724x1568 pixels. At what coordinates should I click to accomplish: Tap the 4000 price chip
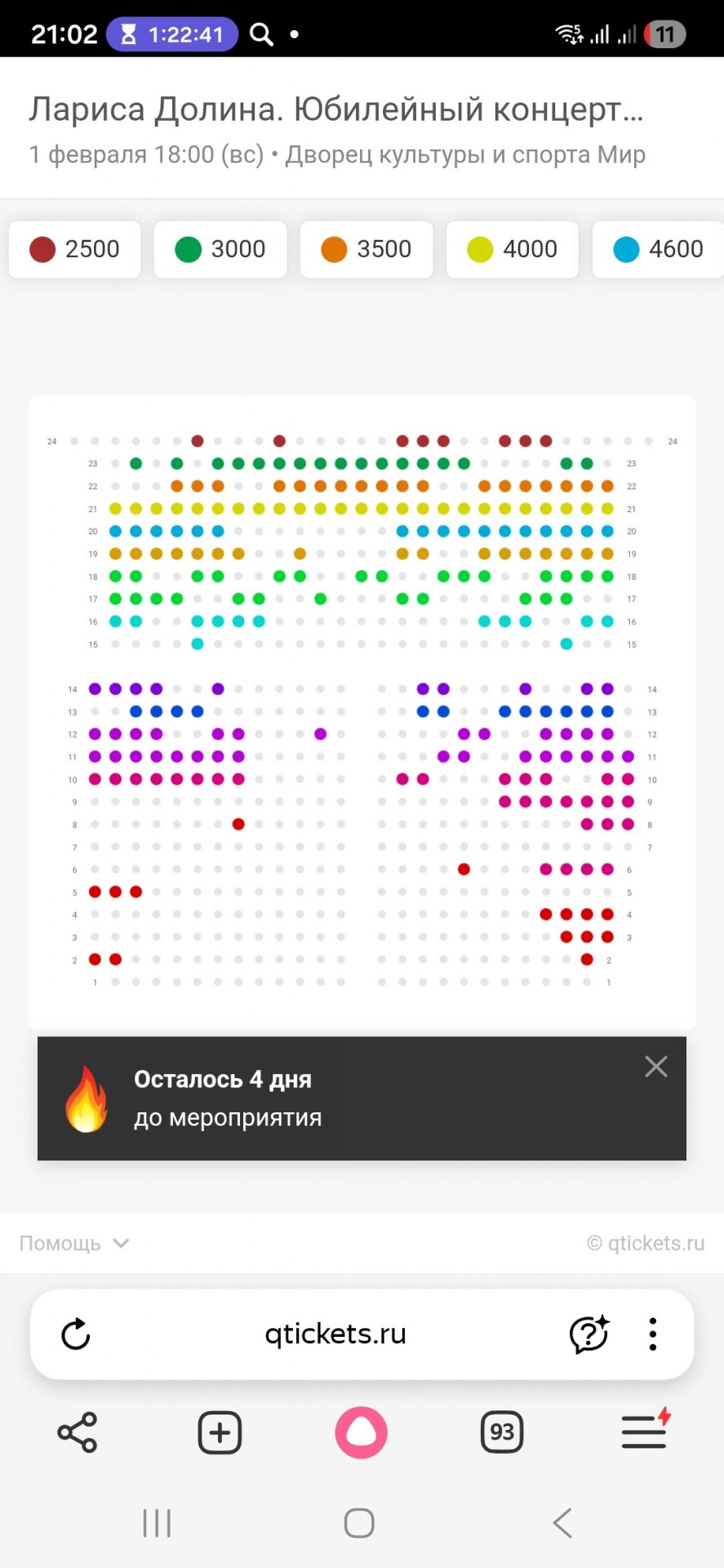click(513, 249)
